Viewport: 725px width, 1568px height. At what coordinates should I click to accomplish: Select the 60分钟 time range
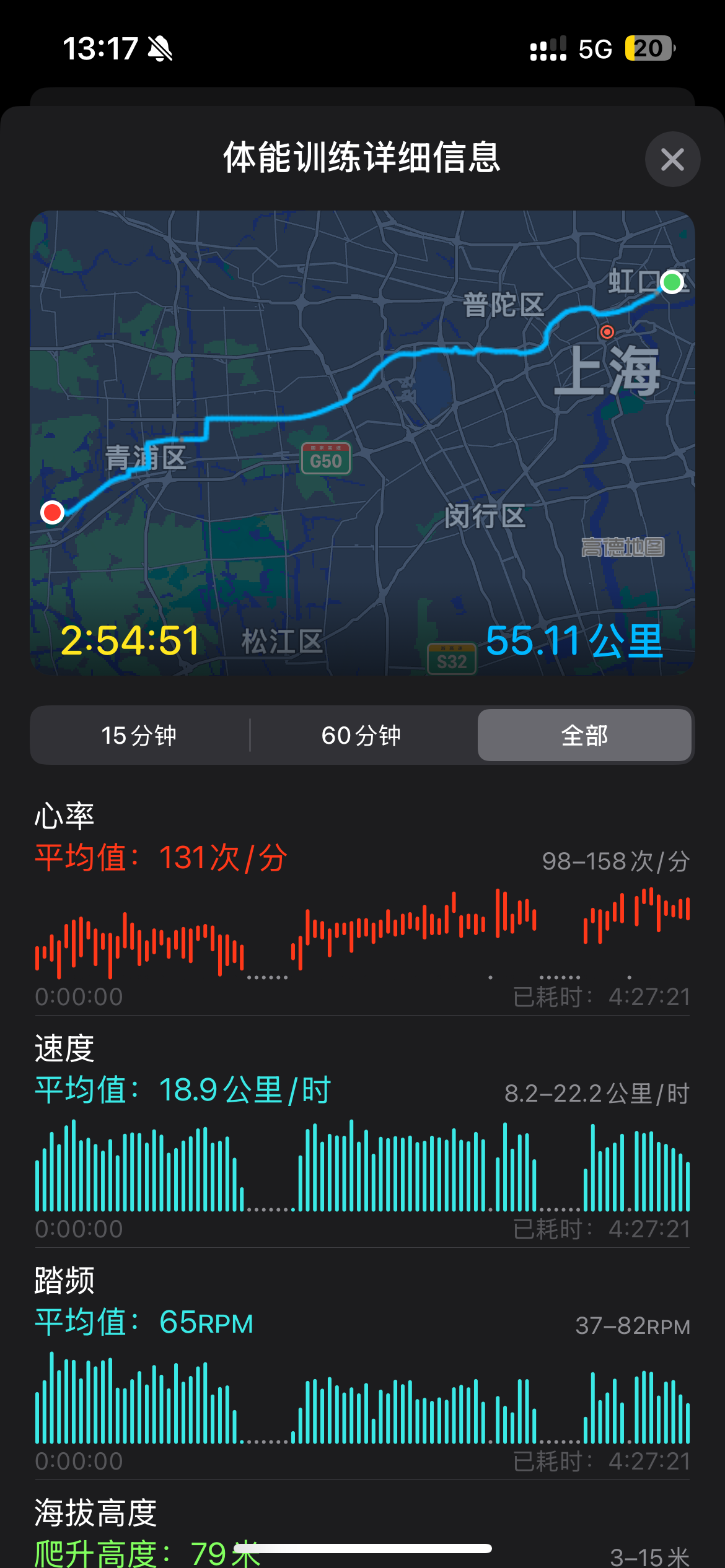362,735
